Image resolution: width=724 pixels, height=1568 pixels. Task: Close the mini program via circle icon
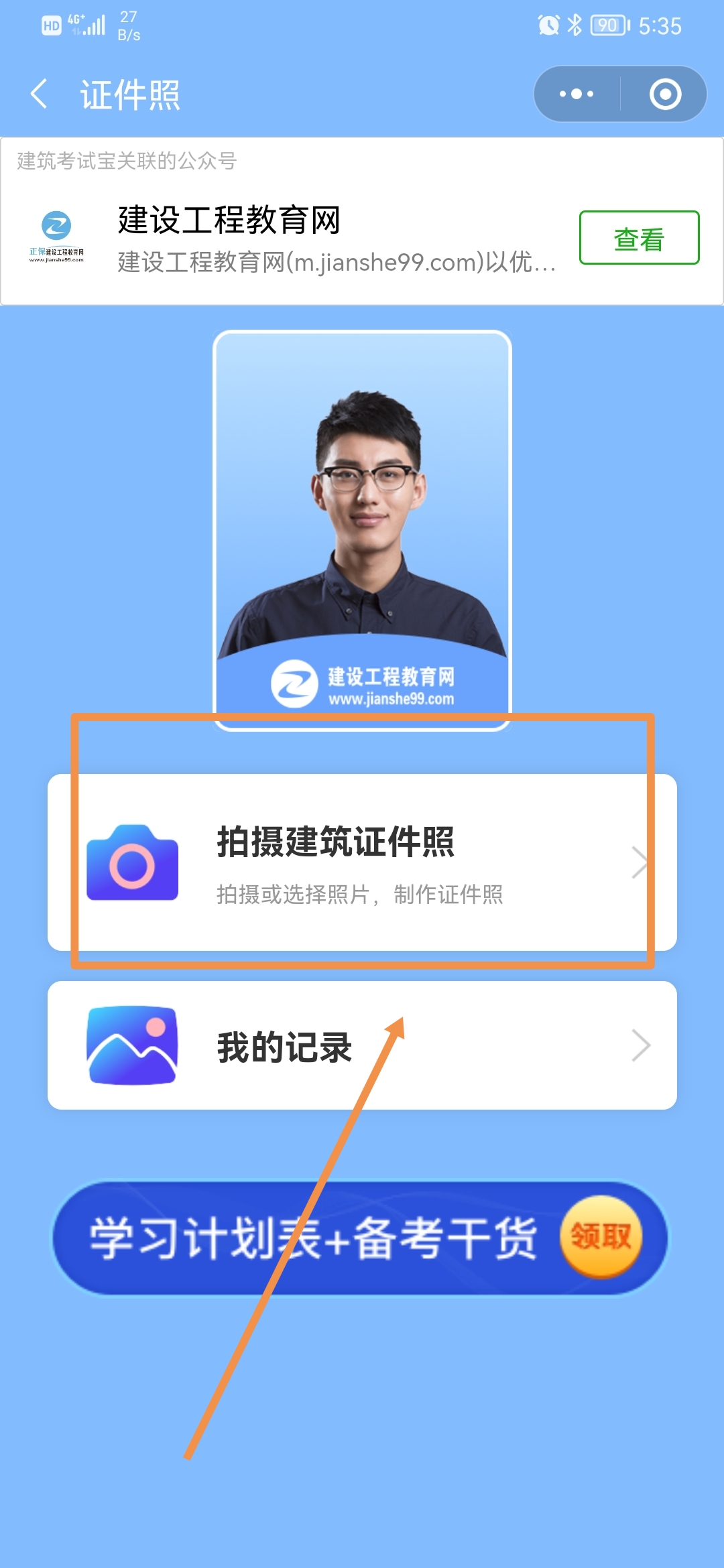point(665,94)
